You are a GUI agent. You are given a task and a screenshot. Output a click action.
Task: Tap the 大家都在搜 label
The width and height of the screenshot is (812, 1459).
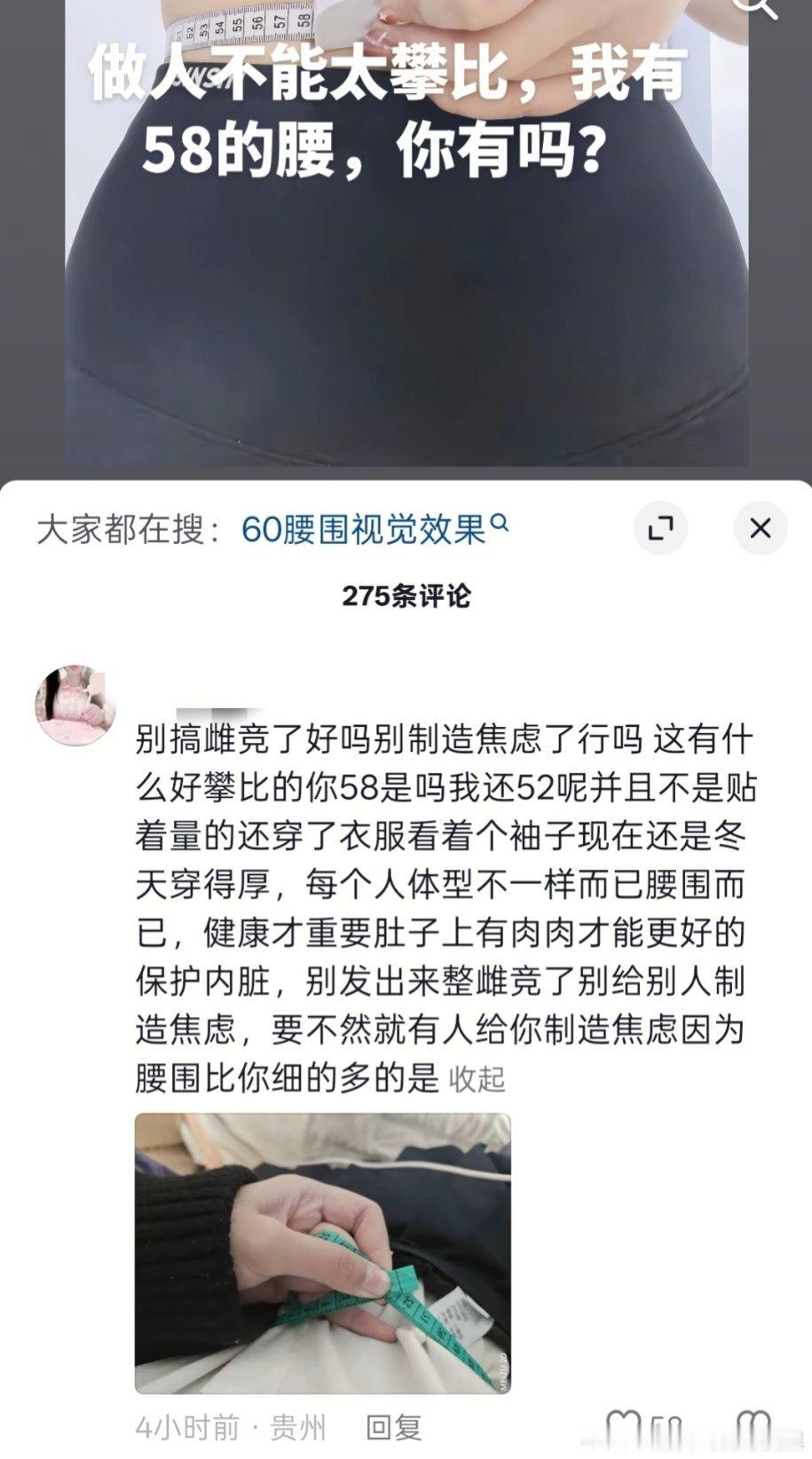point(129,524)
